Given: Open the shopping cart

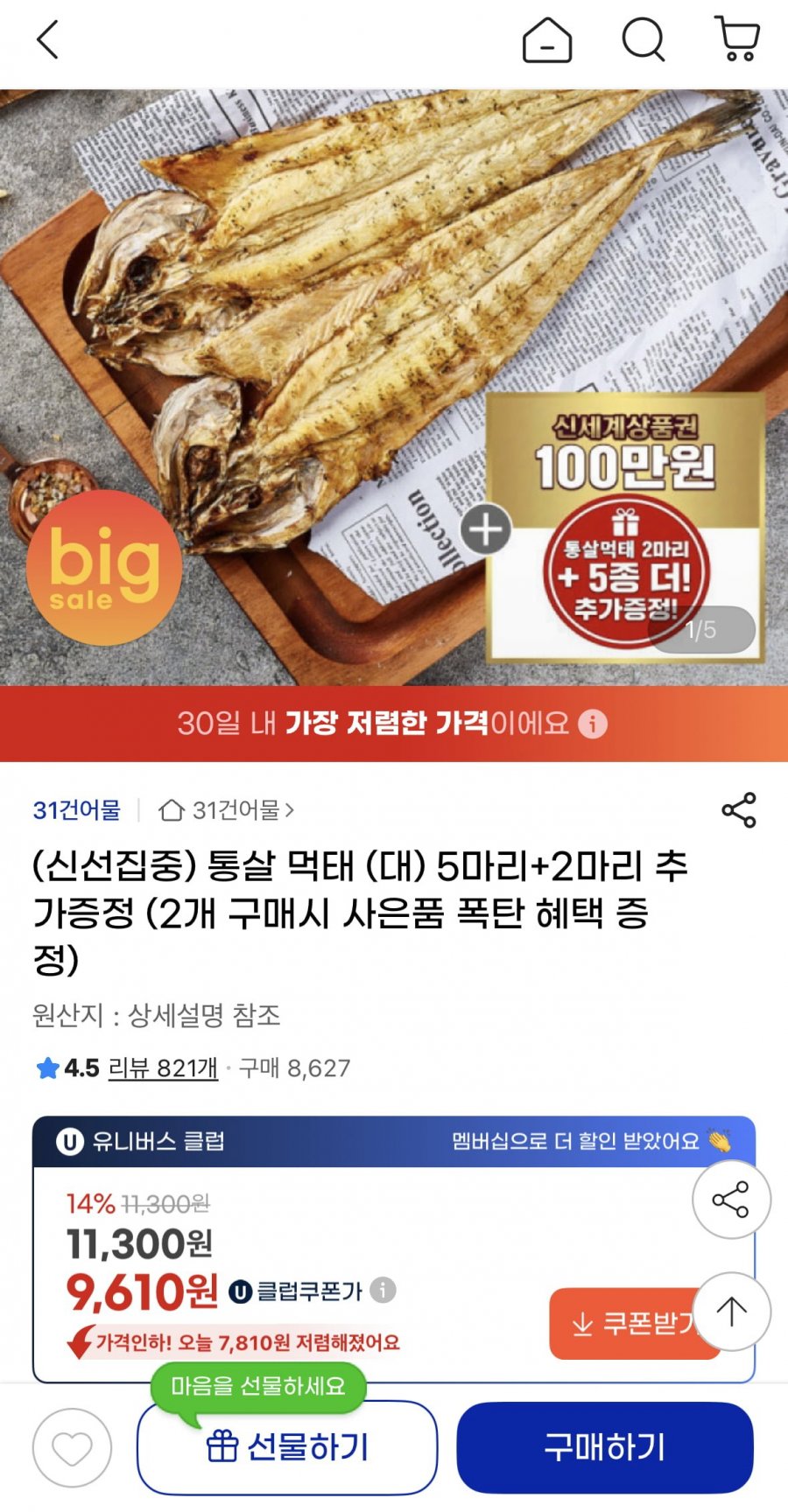Looking at the screenshot, I should (x=738, y=40).
